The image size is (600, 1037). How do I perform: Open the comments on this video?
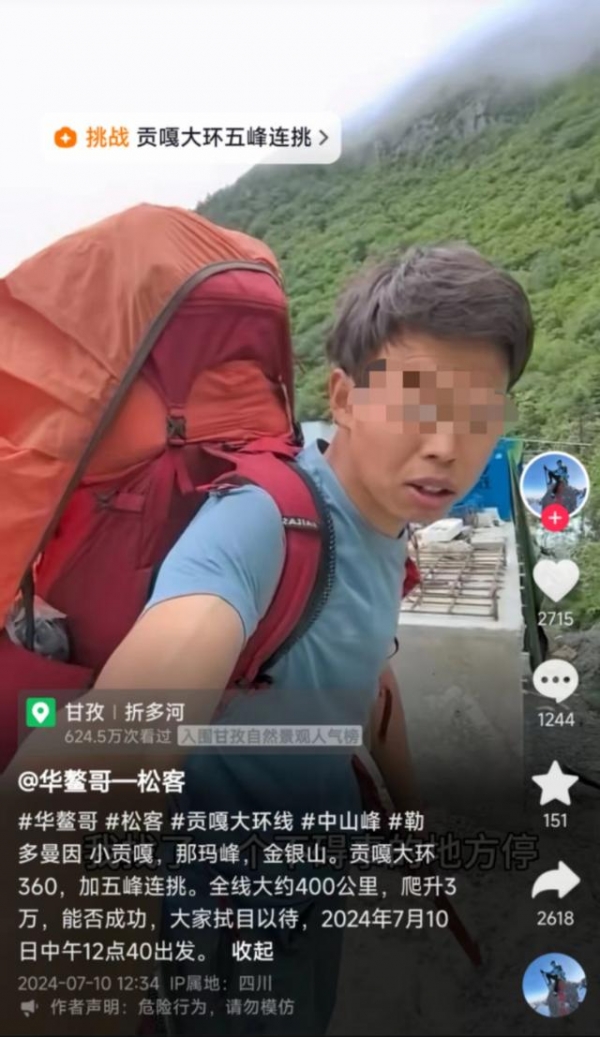coord(555,682)
